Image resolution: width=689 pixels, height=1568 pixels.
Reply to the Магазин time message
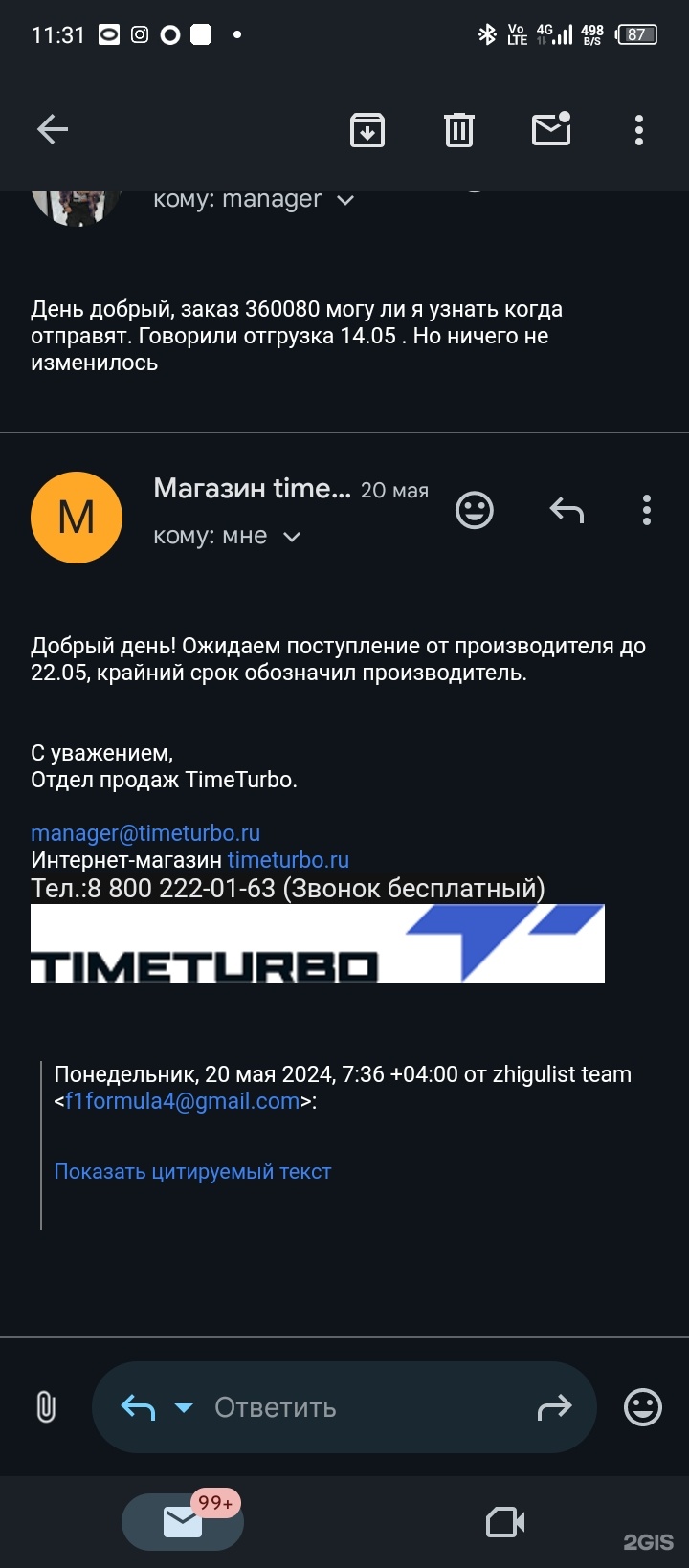567,510
